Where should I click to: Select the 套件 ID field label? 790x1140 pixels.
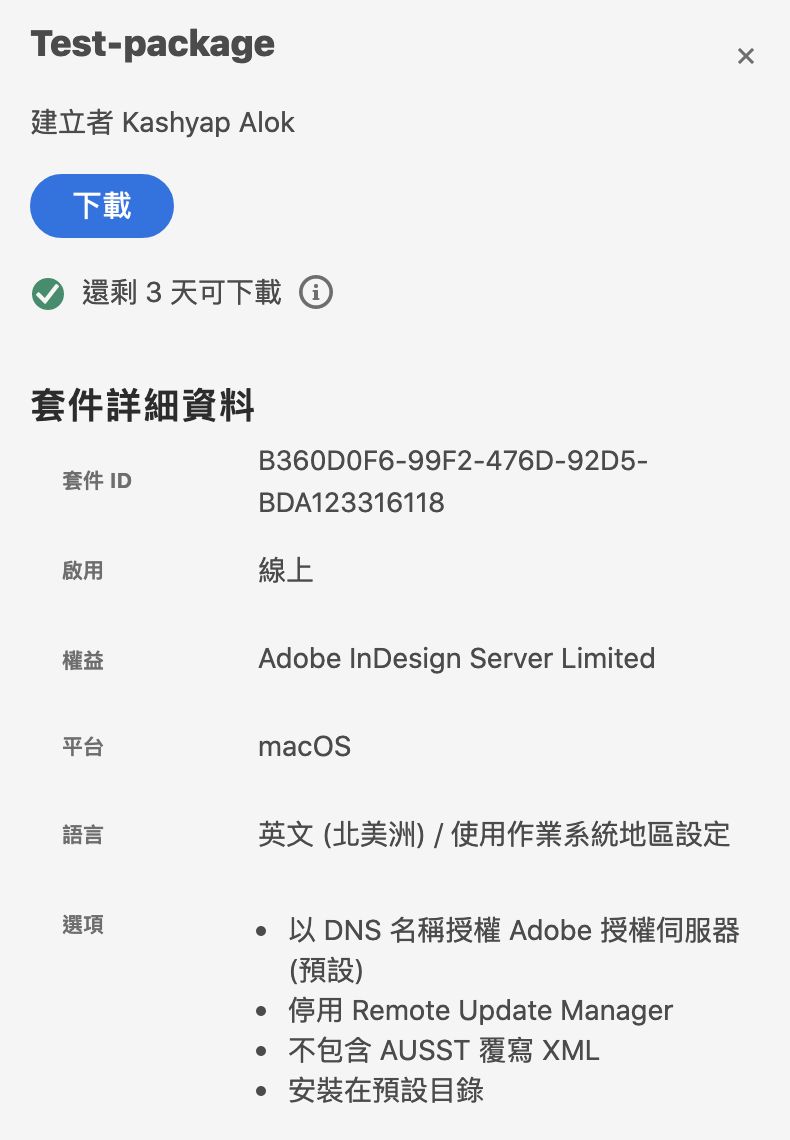(96, 481)
